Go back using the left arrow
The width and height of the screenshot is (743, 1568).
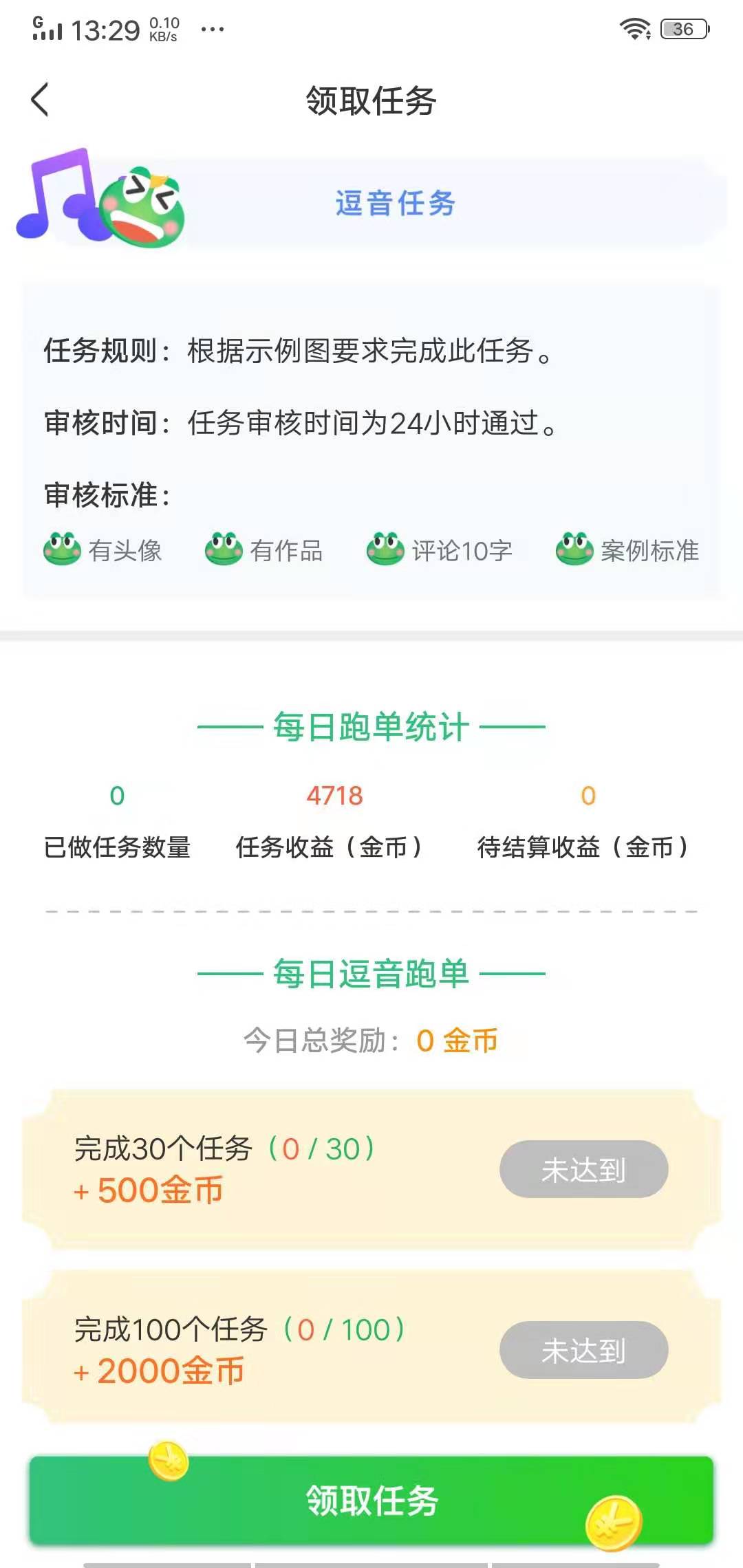pyautogui.click(x=39, y=99)
